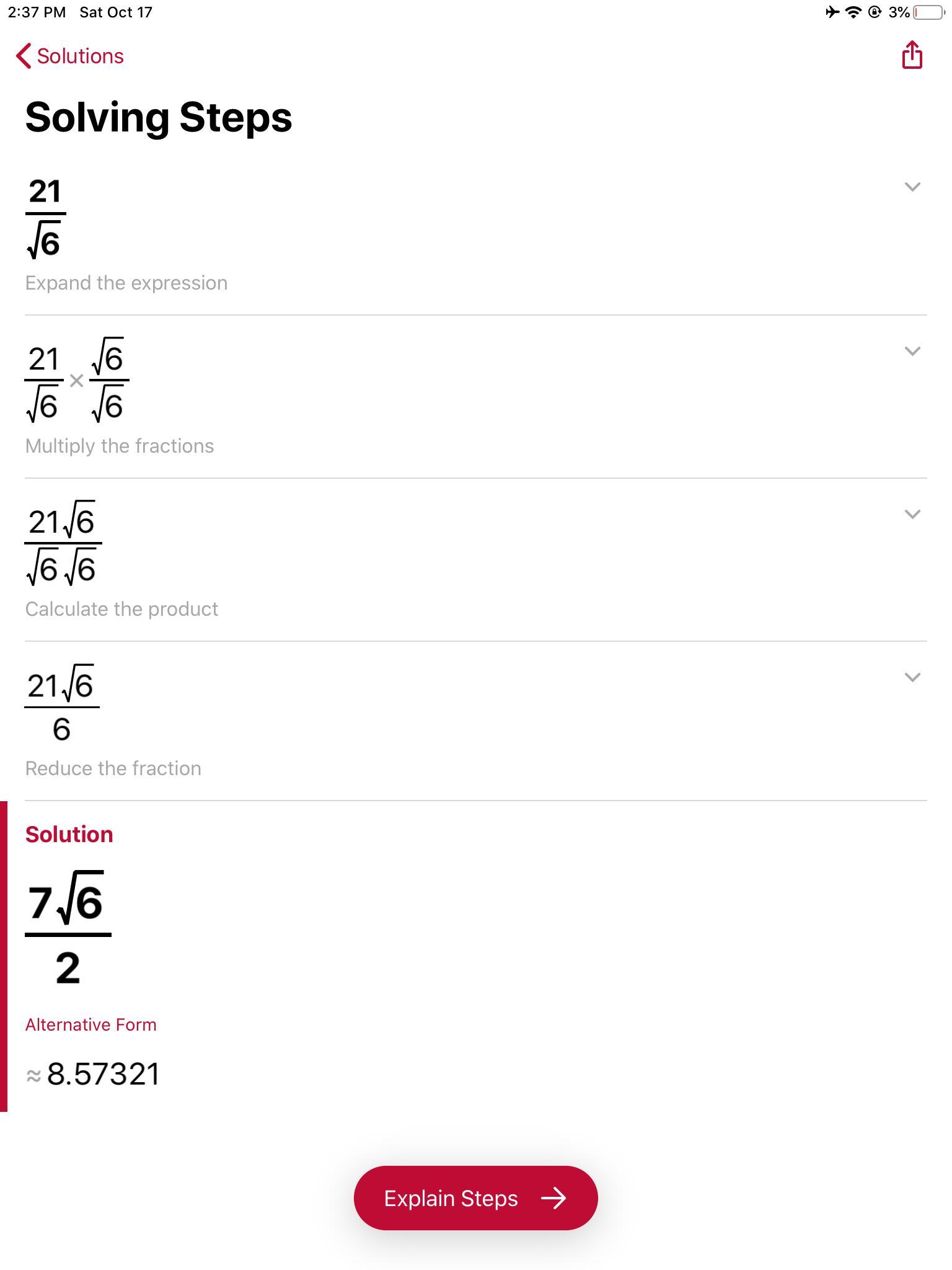Expand the "Calculate the product" step

pyautogui.click(x=912, y=514)
